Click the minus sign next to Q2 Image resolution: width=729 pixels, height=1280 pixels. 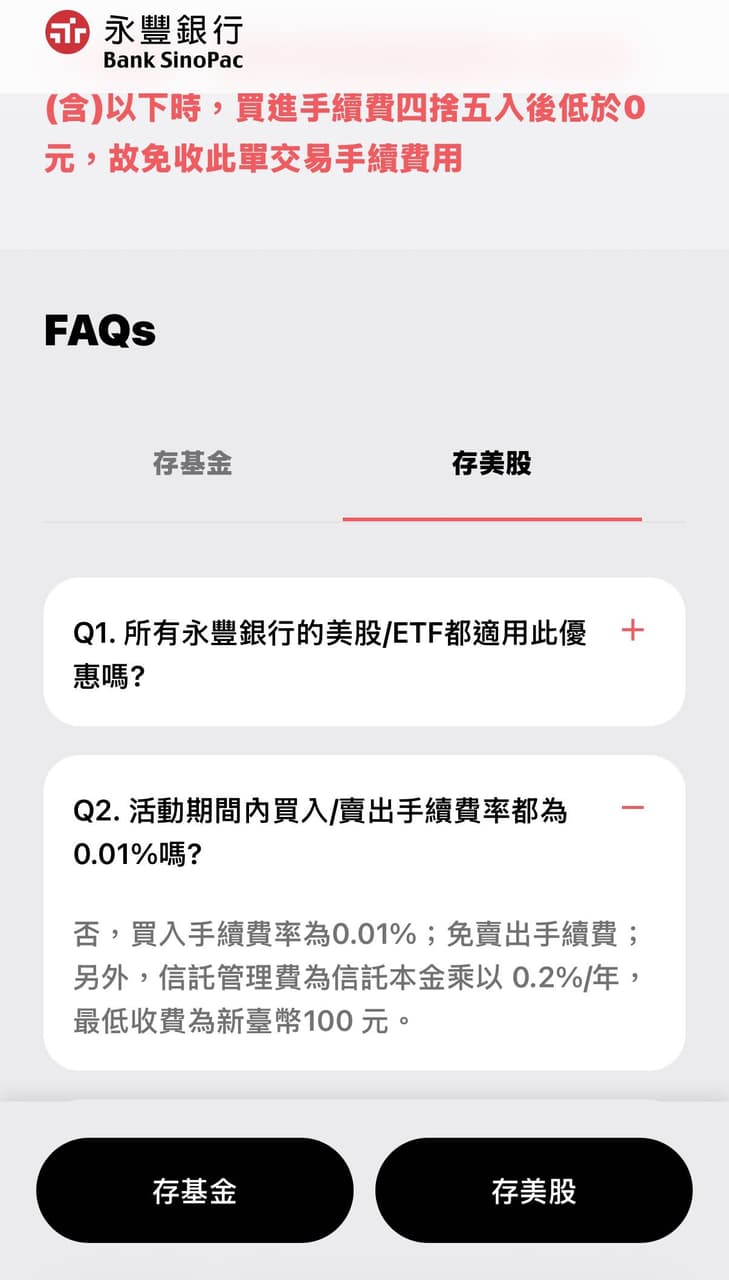633,808
